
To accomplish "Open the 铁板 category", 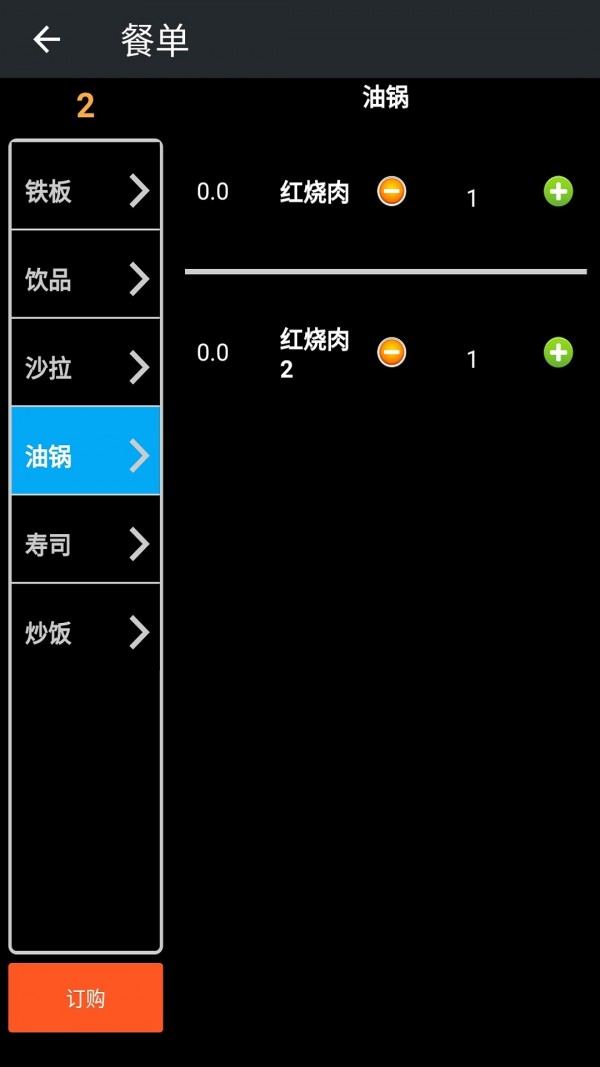I will point(86,190).
